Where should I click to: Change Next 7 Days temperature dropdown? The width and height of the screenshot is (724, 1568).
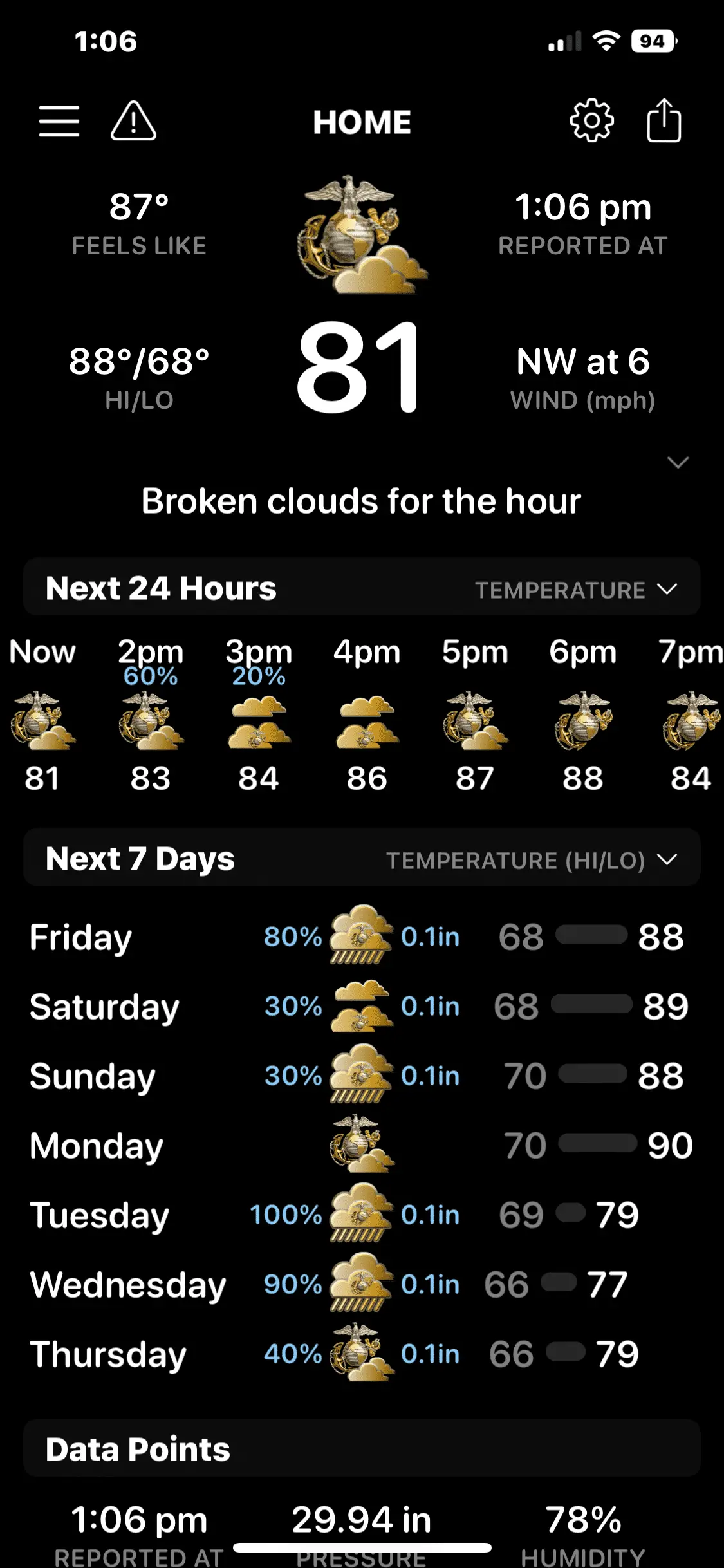click(532, 860)
